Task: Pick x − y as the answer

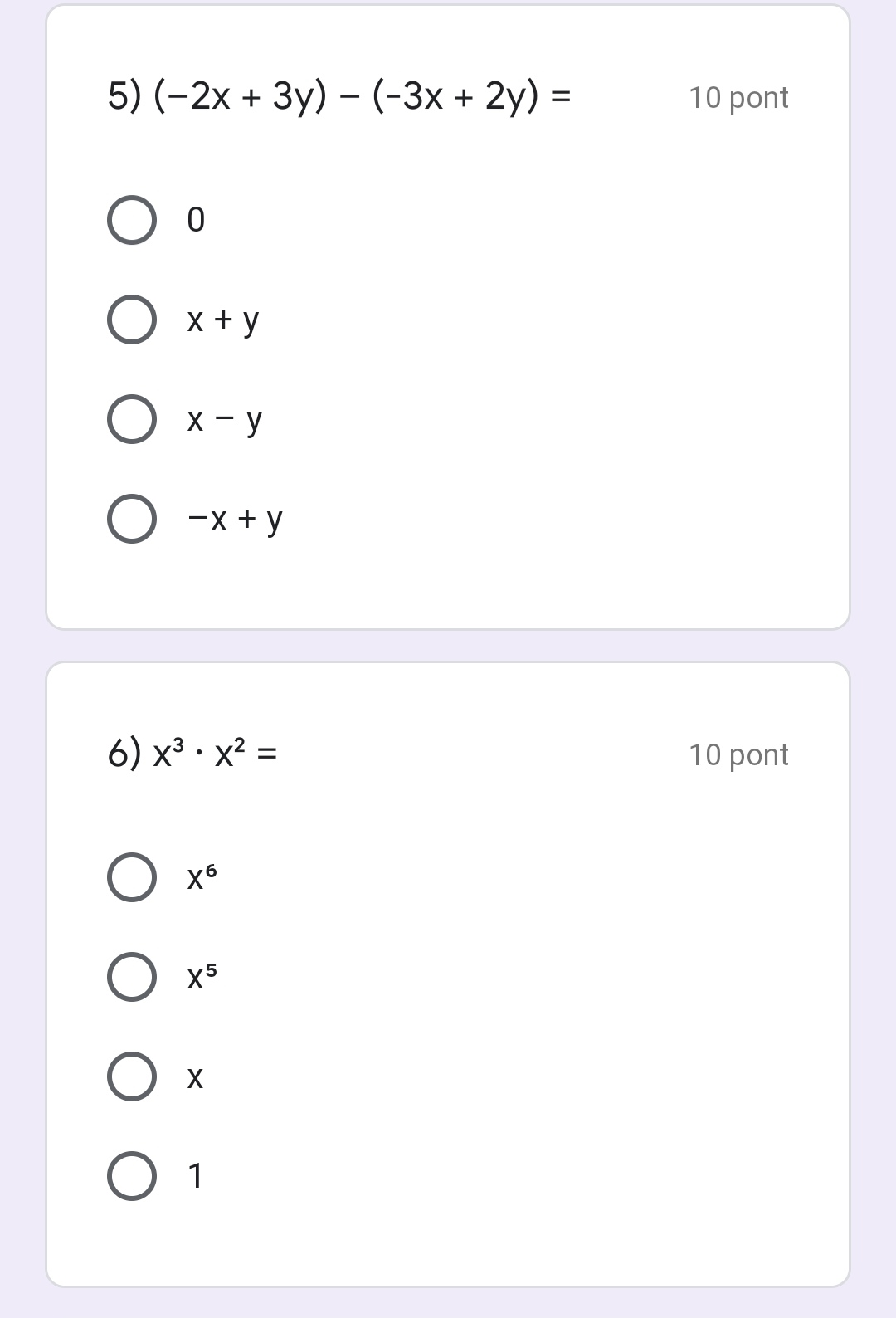Action: (132, 419)
